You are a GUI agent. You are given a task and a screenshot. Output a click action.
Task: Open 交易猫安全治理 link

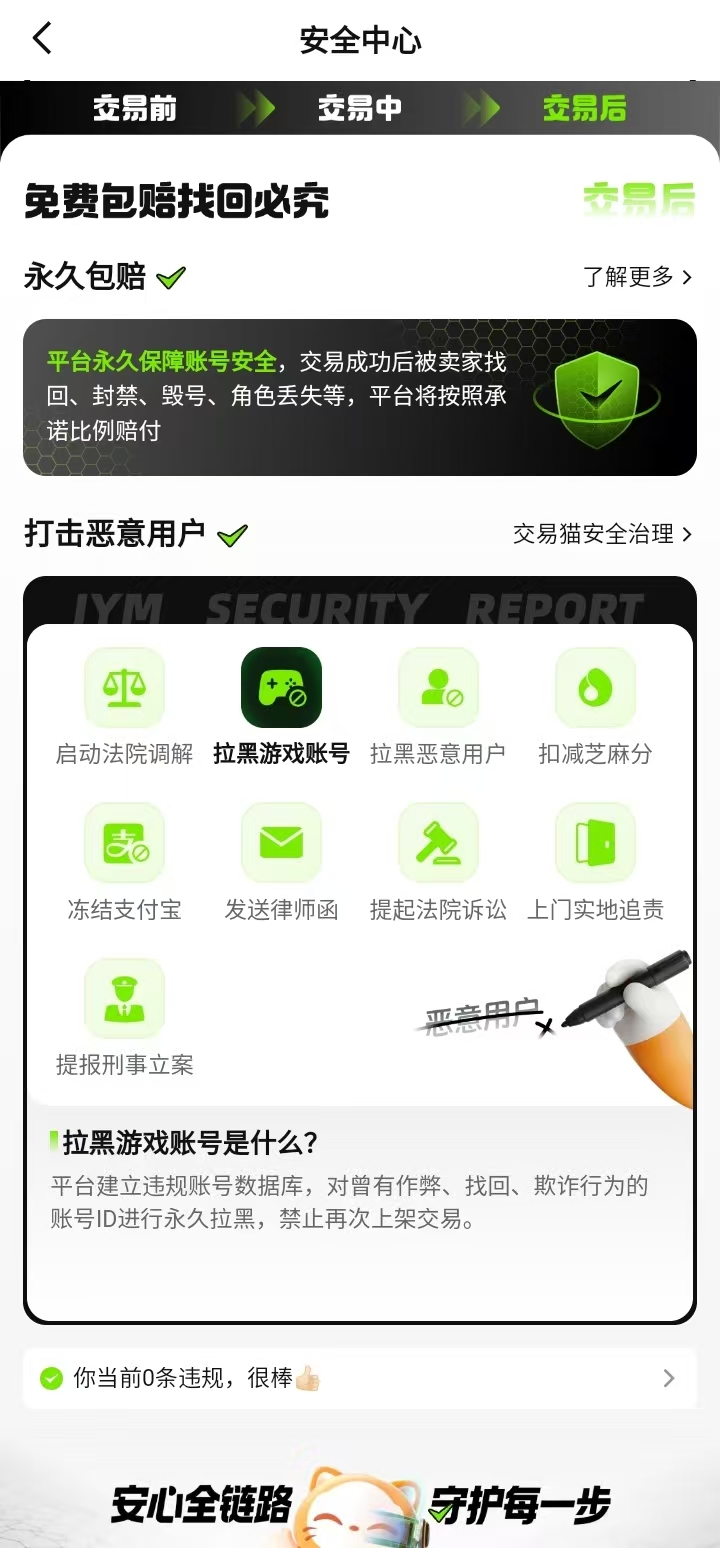pos(603,534)
